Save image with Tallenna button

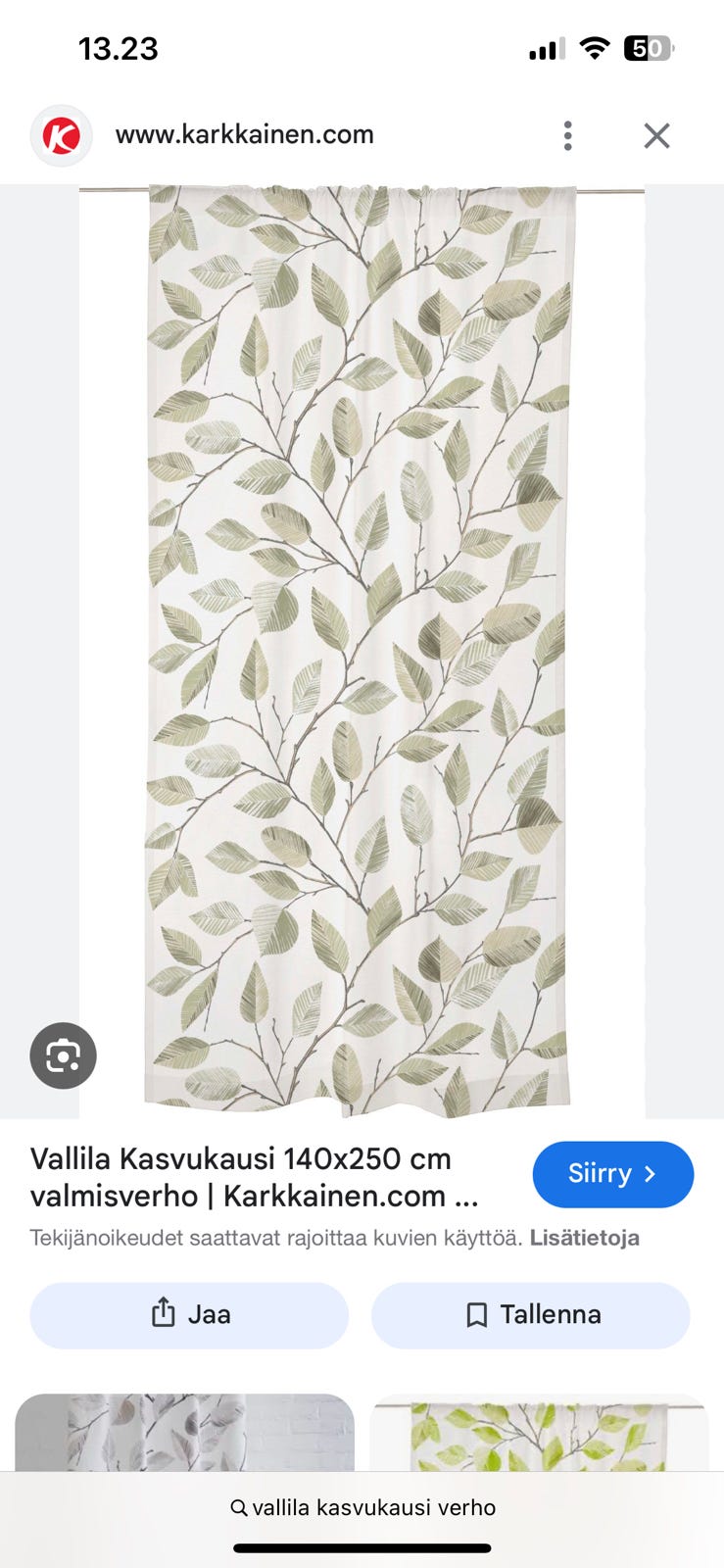point(530,1315)
